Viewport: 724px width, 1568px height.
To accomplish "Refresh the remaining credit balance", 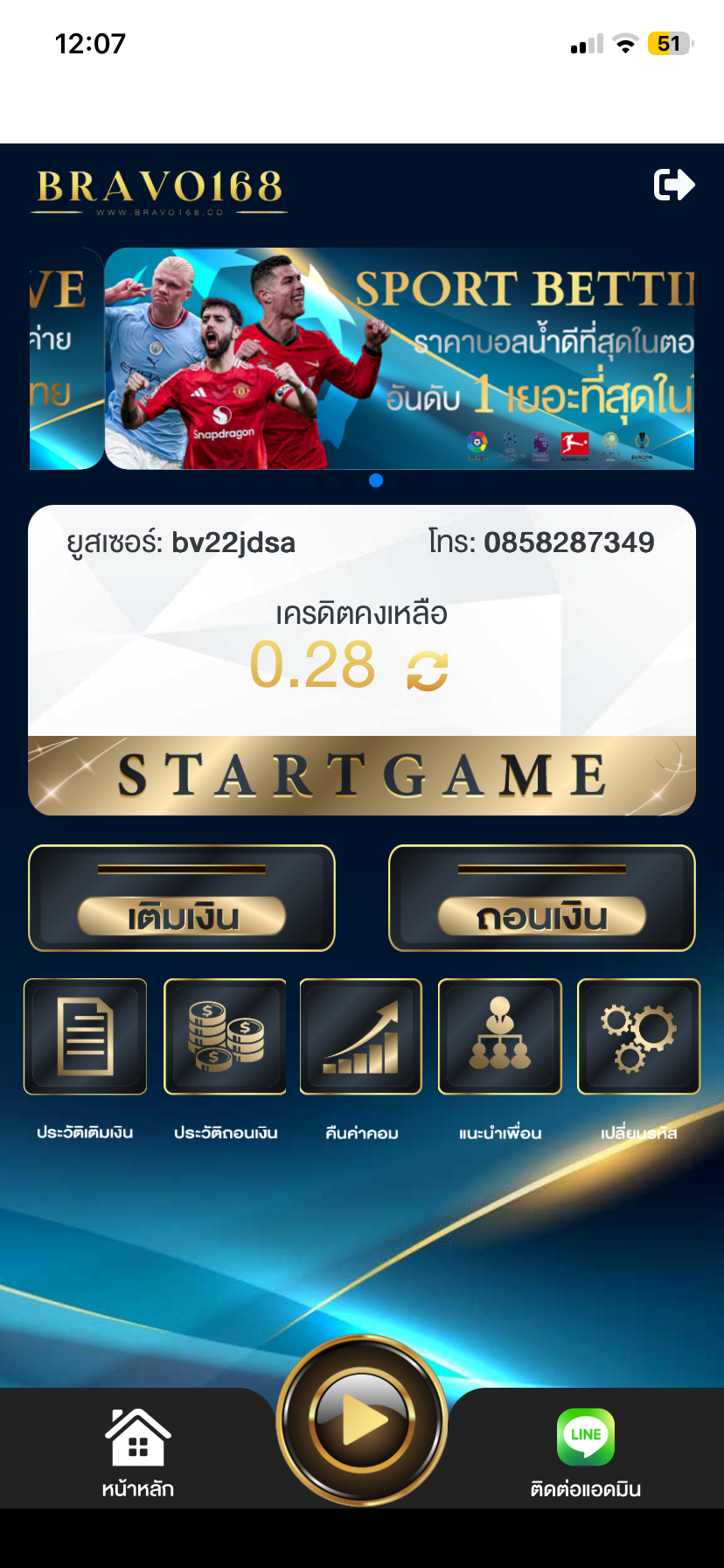I will pos(428,671).
